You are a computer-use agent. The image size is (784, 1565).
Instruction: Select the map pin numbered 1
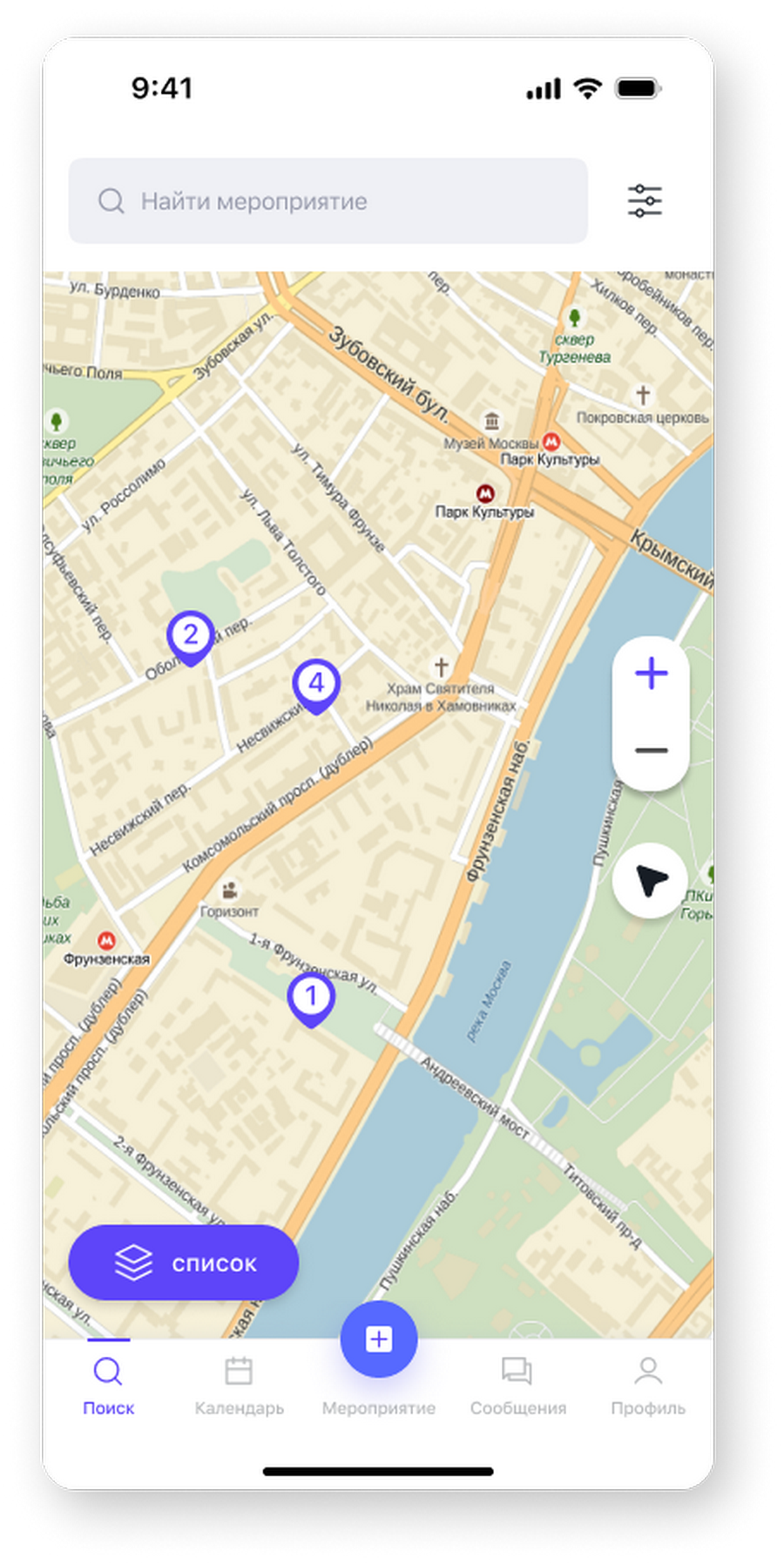[311, 999]
